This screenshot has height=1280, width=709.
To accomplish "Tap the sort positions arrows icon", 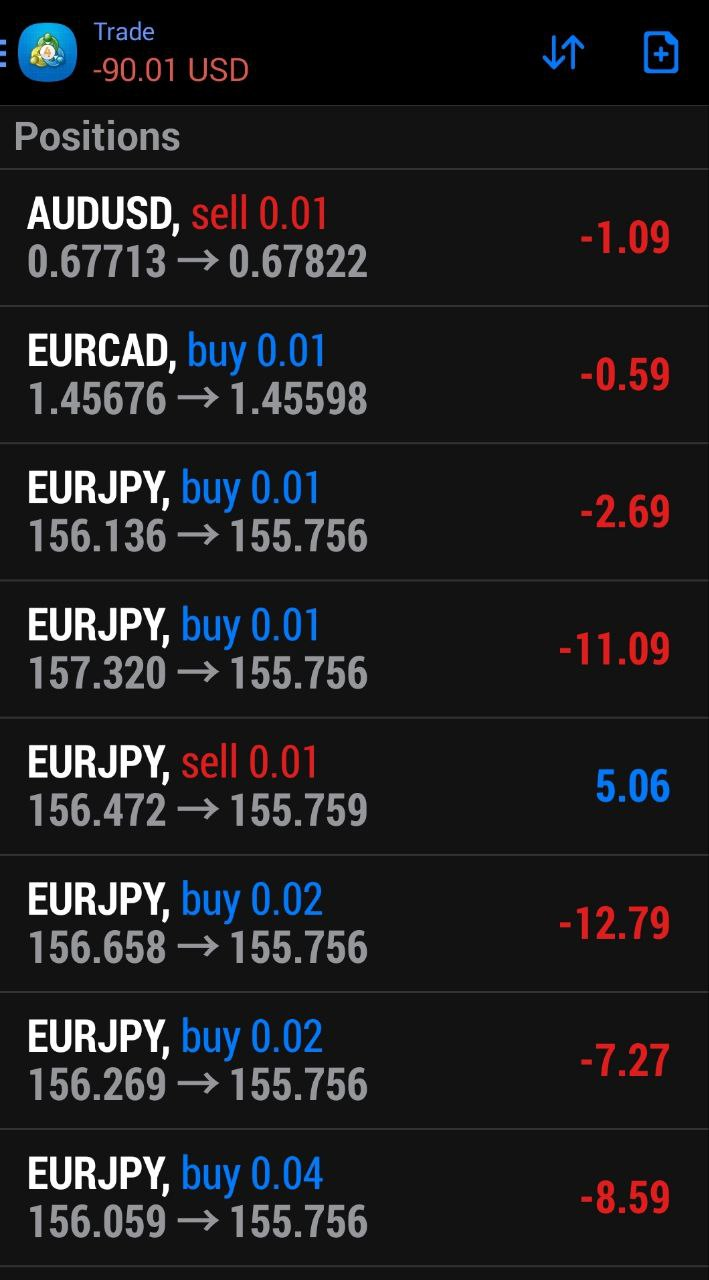I will tap(563, 52).
